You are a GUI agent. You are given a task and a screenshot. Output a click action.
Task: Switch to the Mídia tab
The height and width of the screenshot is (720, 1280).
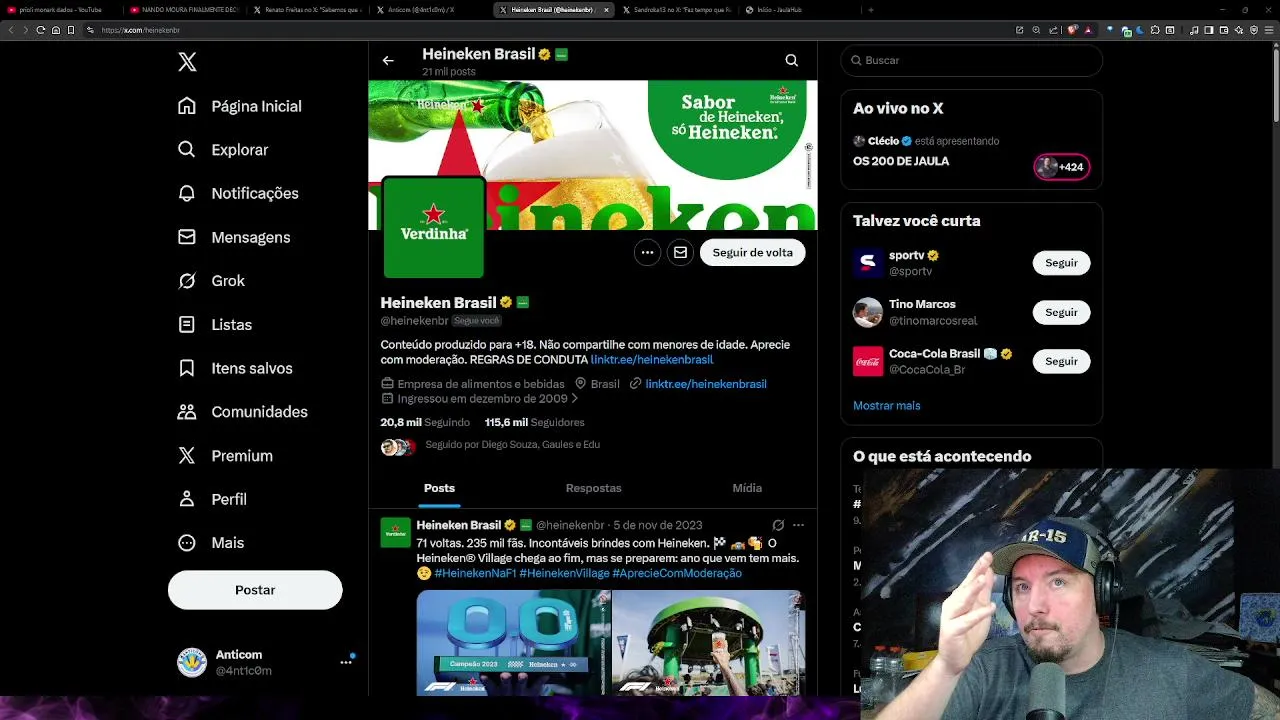coord(746,488)
